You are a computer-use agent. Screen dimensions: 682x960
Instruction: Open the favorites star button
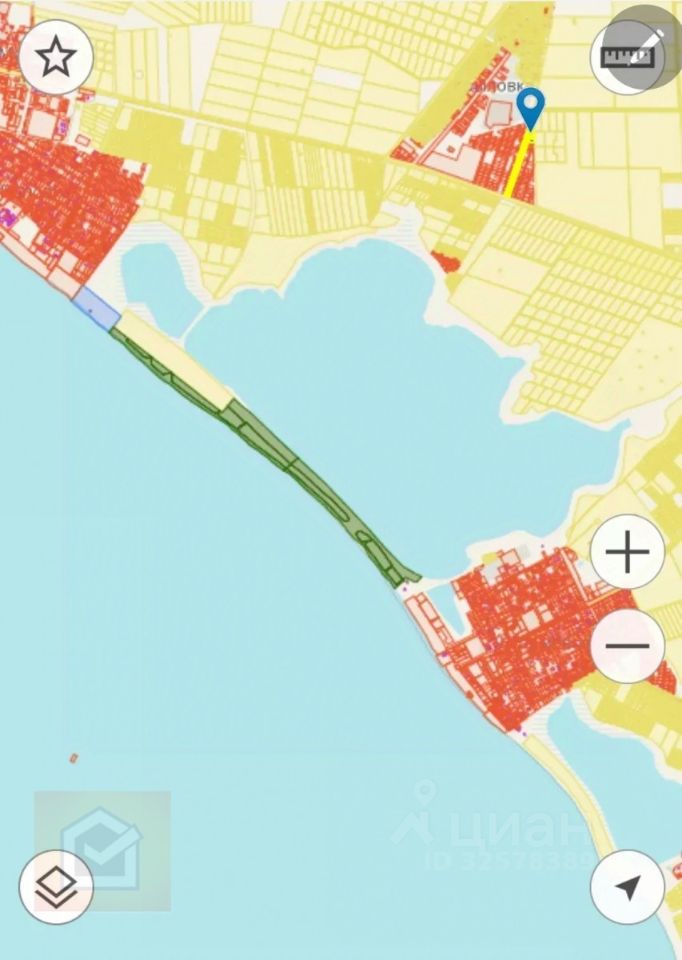[56, 58]
